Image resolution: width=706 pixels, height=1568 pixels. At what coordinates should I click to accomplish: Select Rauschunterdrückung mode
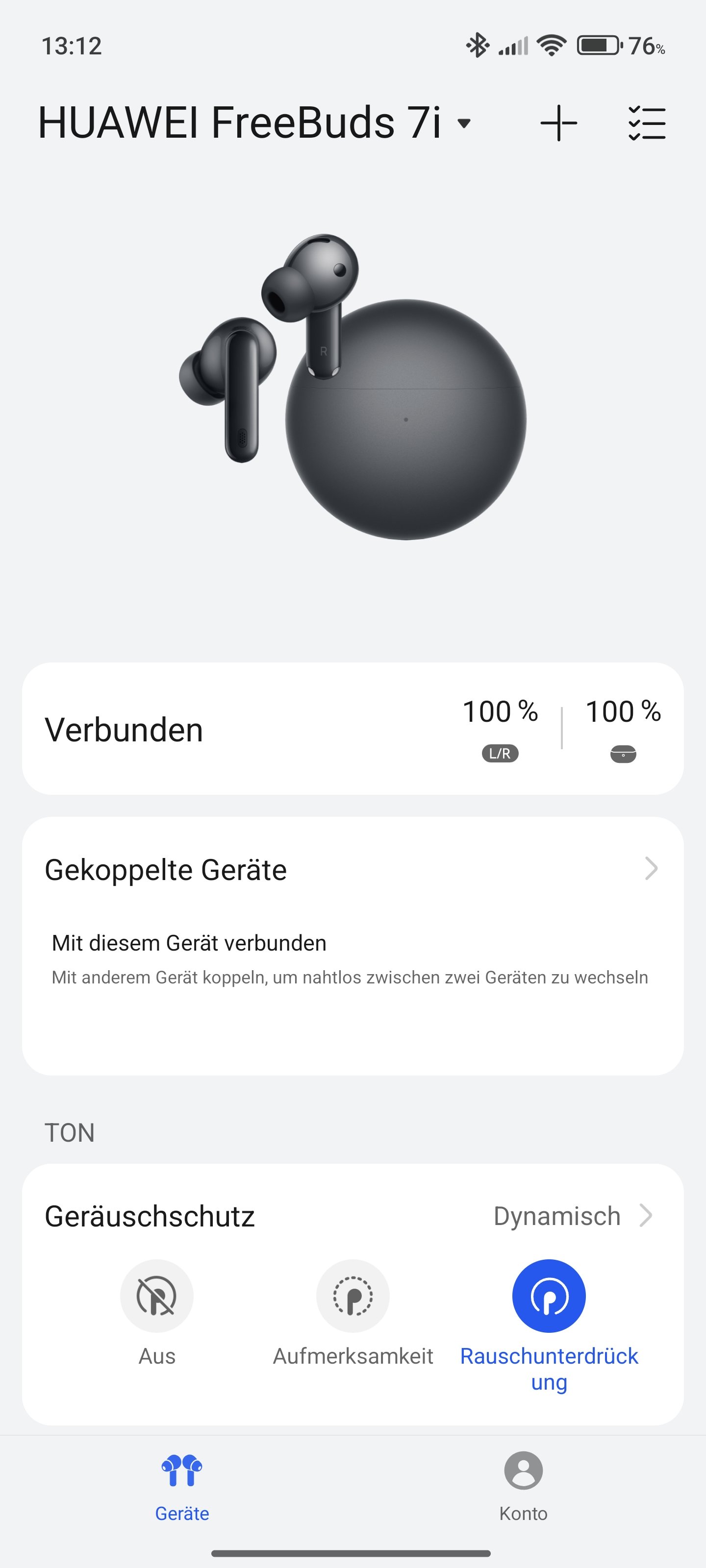549,1297
